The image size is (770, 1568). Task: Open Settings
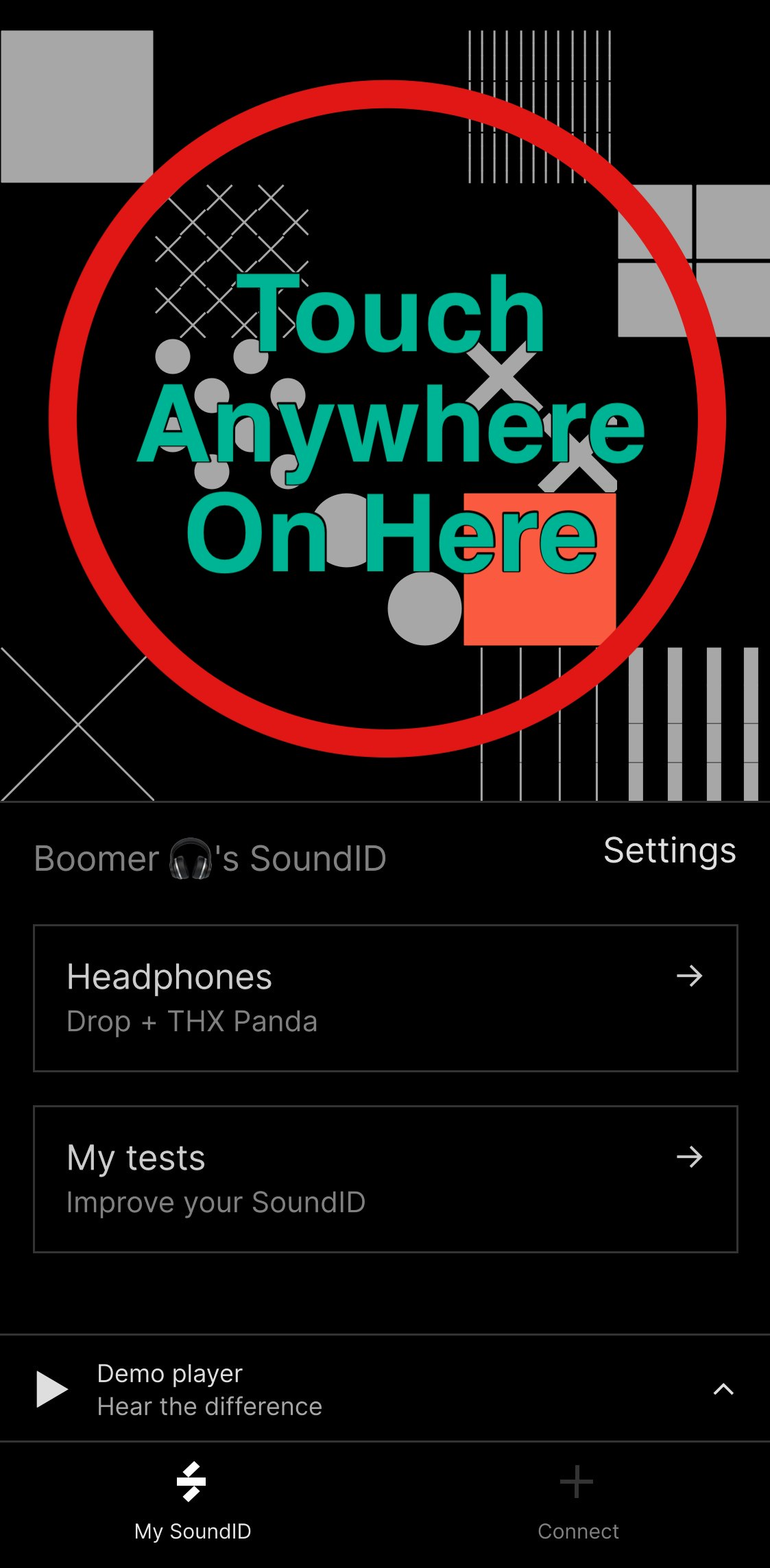tap(669, 851)
